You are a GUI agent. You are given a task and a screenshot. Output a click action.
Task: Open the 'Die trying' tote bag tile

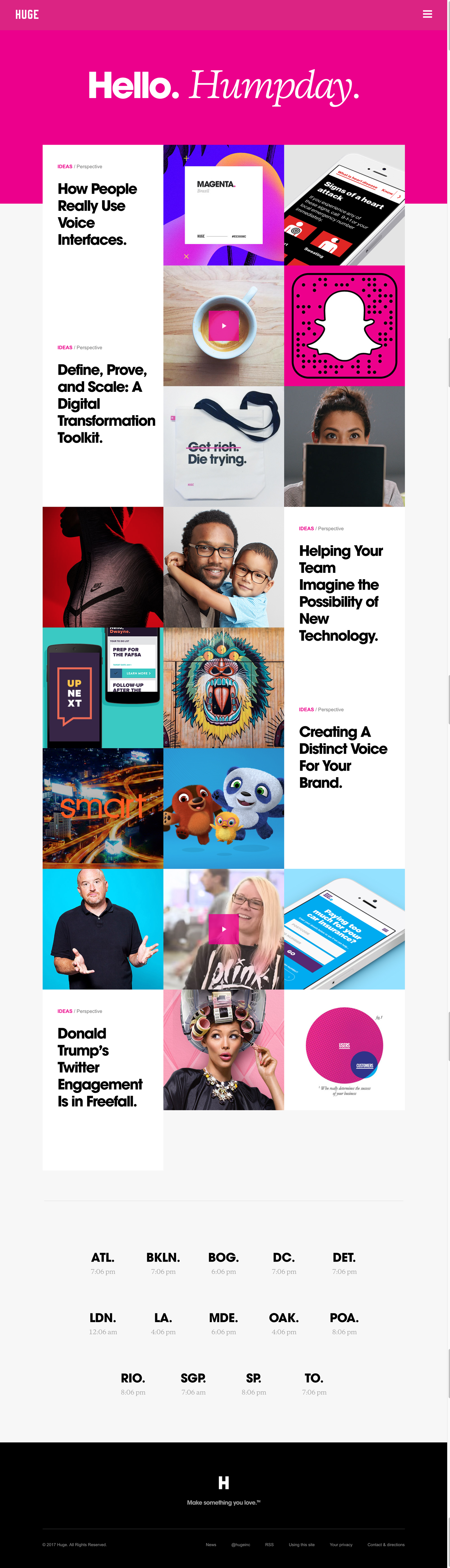pos(224,446)
